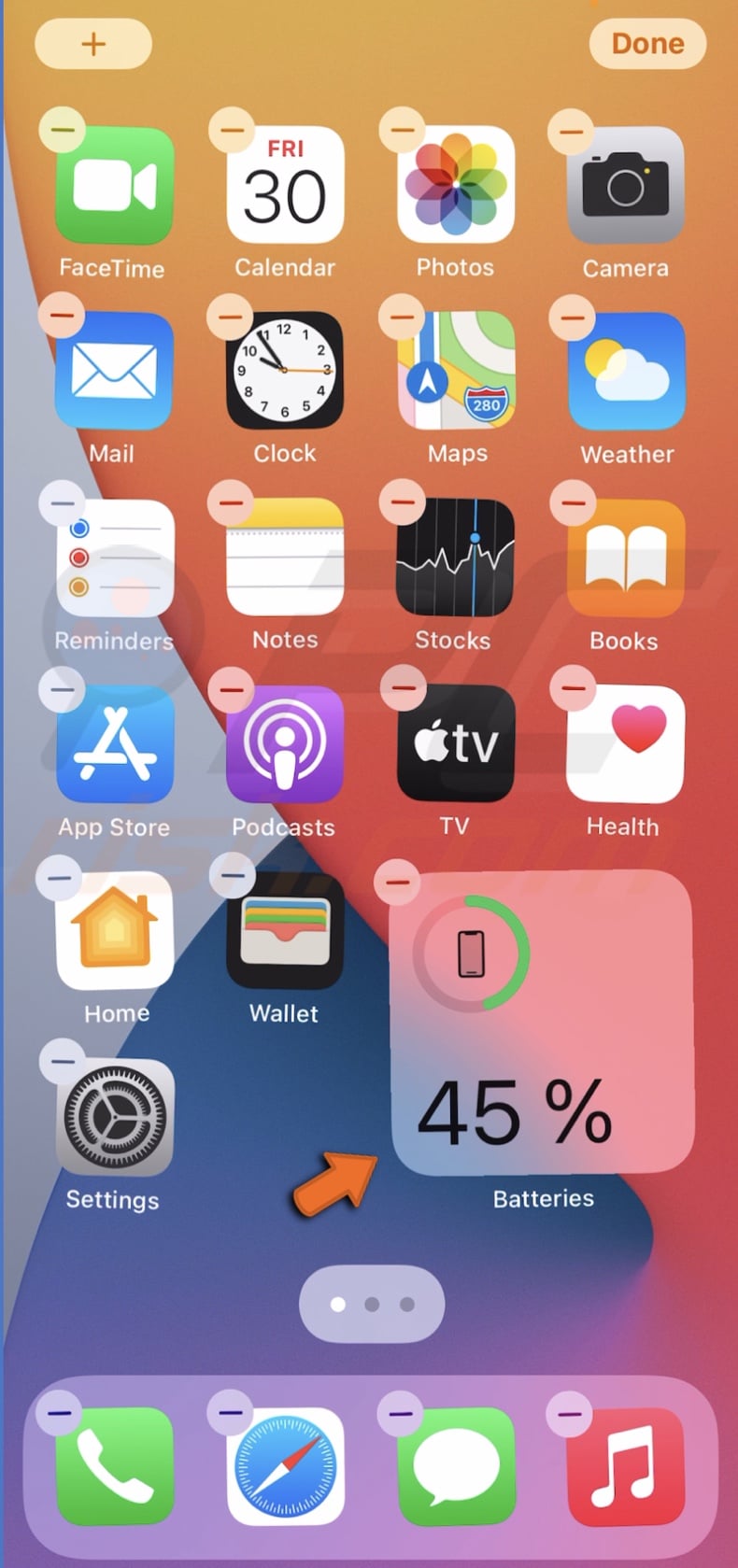
Task: Tap the home screen page dots indicator
Action: (371, 1302)
